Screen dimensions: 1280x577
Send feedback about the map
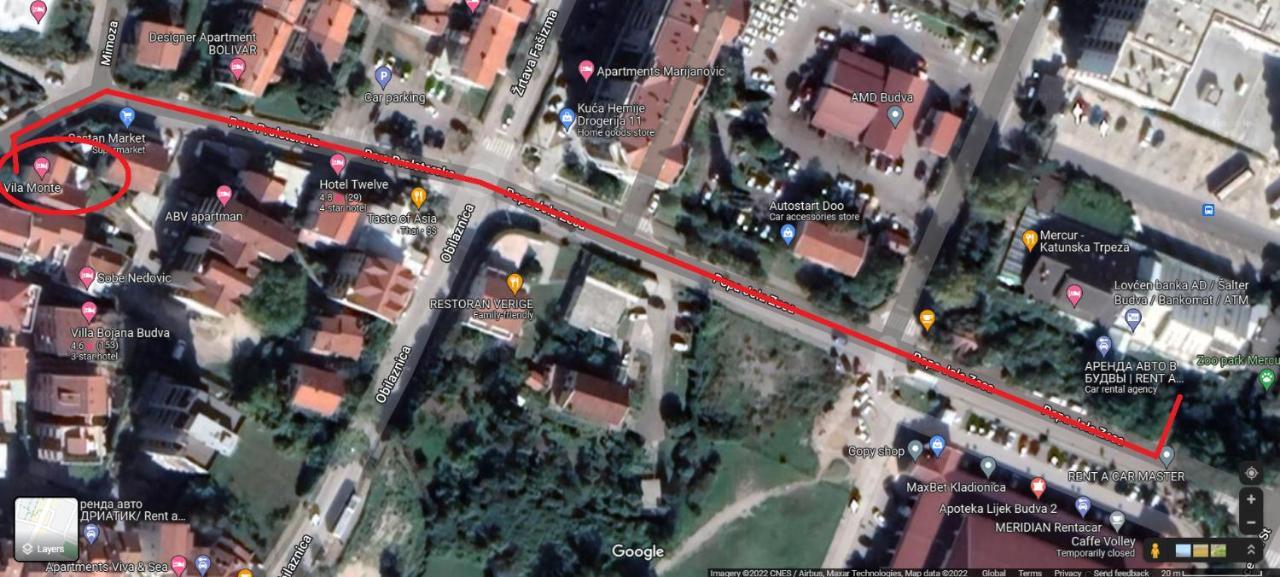click(1121, 573)
